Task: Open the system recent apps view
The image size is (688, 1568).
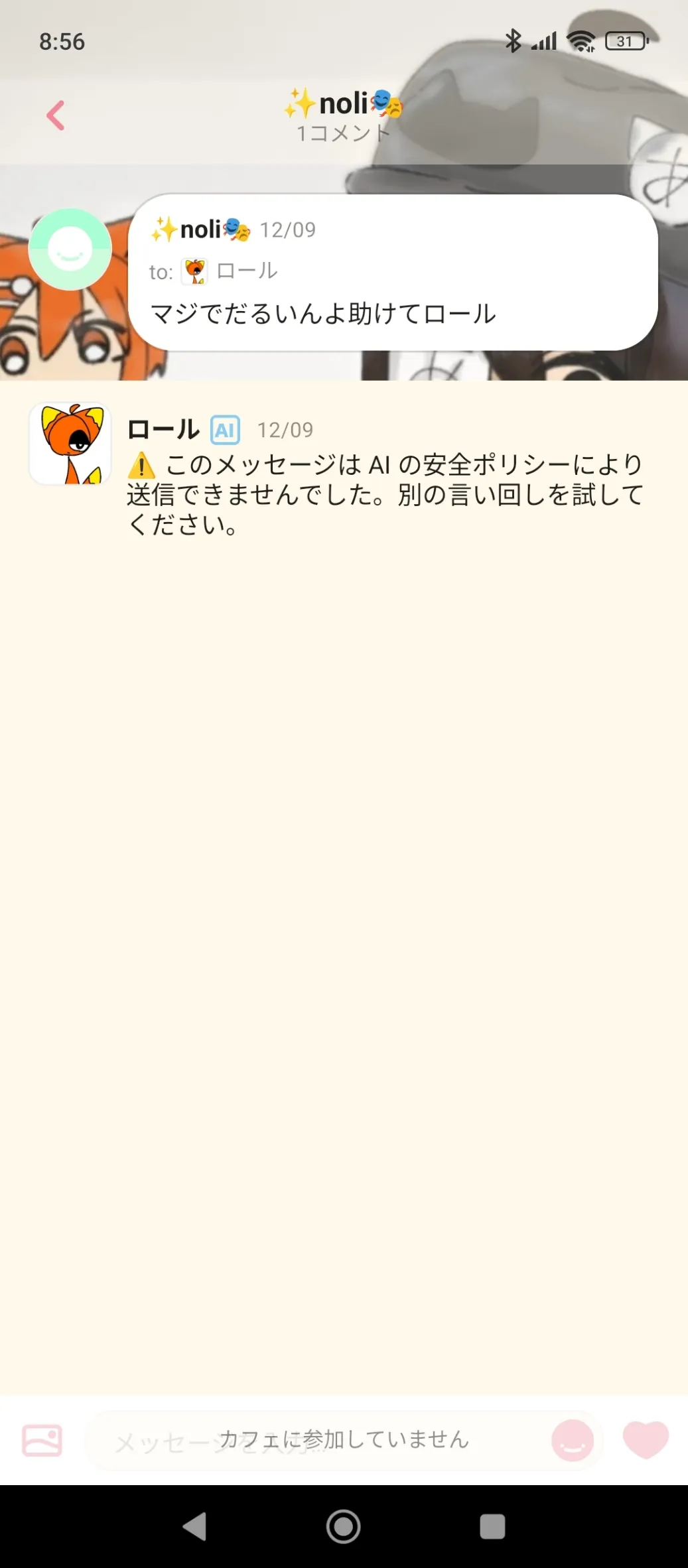Action: point(492,1526)
